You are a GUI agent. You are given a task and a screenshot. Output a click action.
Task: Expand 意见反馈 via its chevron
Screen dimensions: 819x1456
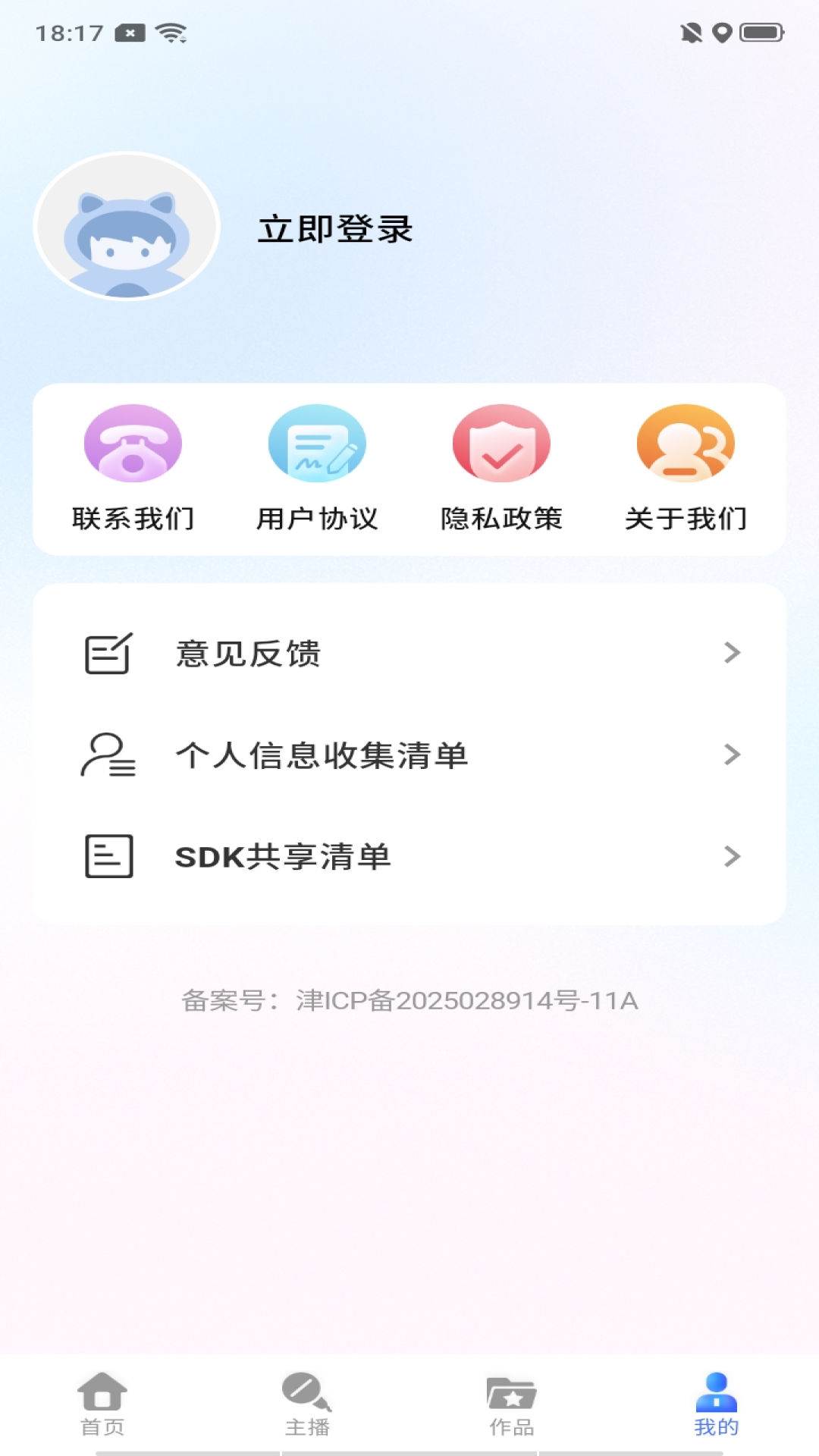[732, 654]
